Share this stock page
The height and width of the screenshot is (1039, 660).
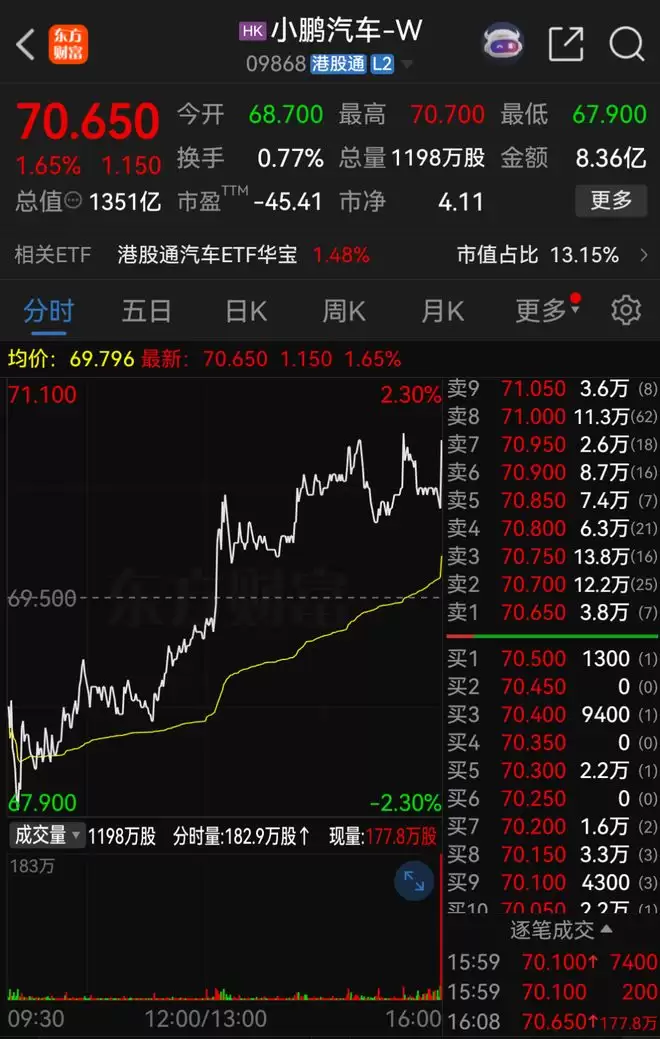point(566,44)
